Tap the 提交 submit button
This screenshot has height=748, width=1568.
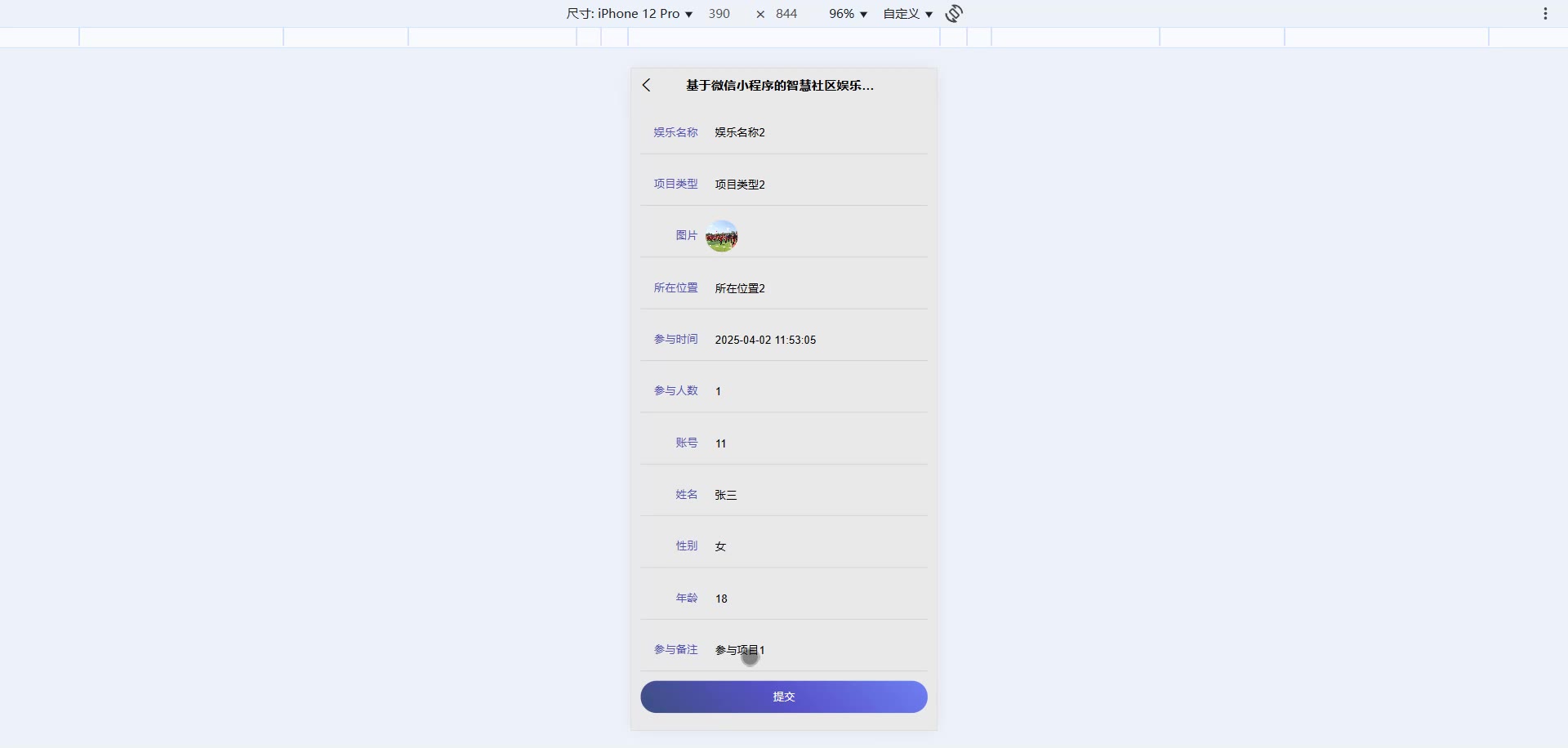pos(783,697)
